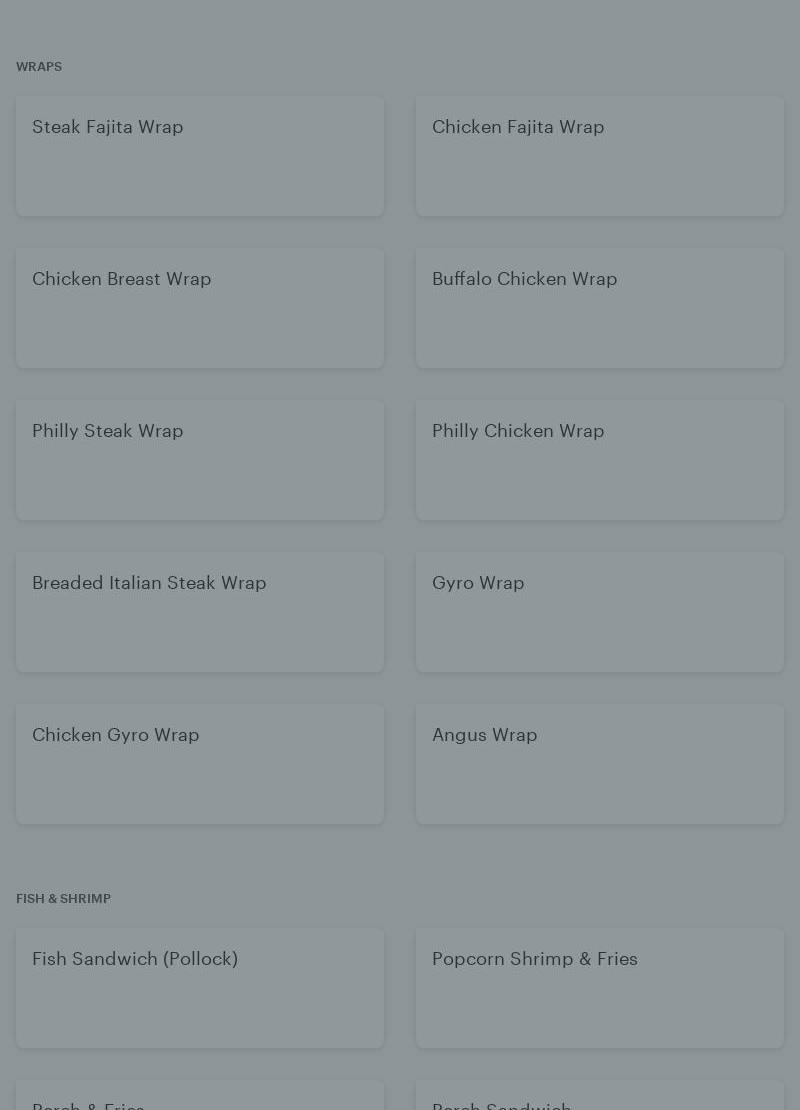Screen dimensions: 800x1110
Task: Tap the Gyro Wrap item
Action: [600, 612]
